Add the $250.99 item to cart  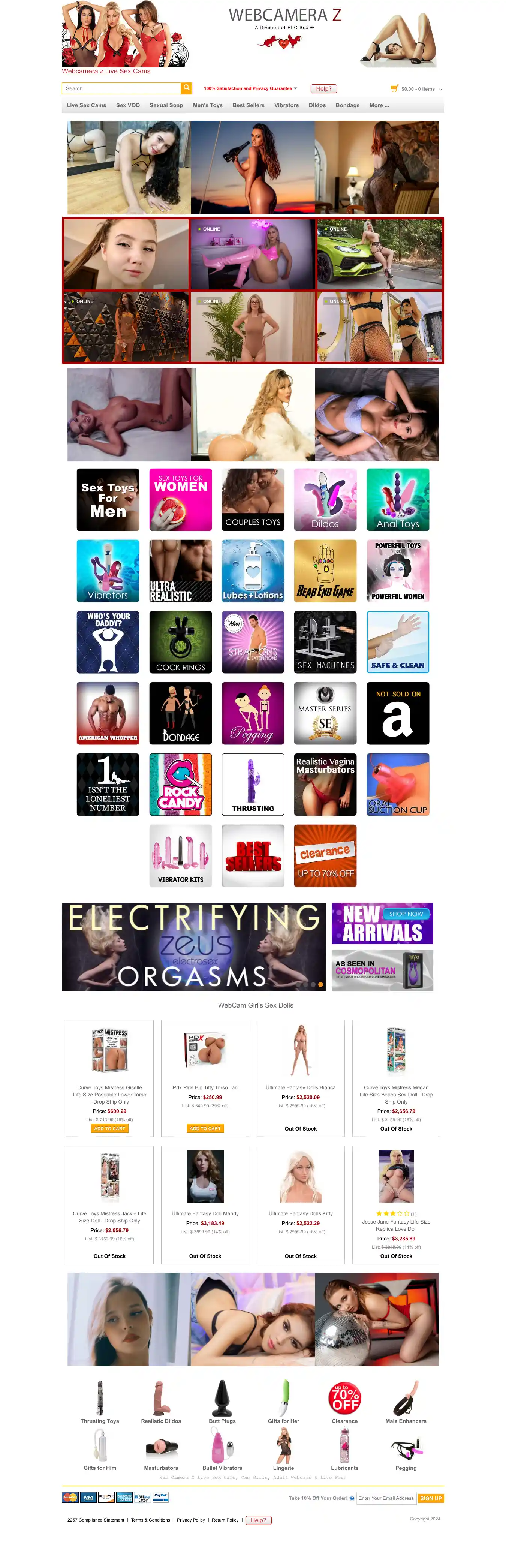205,1129
